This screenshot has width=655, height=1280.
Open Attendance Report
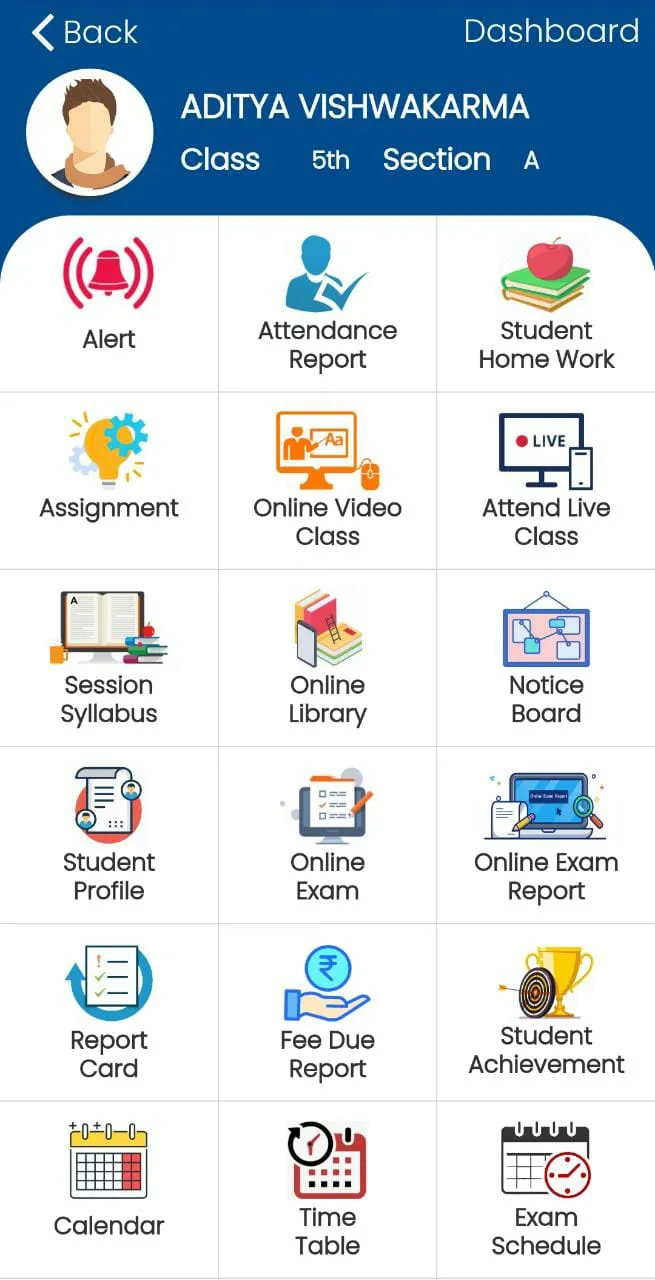(327, 304)
